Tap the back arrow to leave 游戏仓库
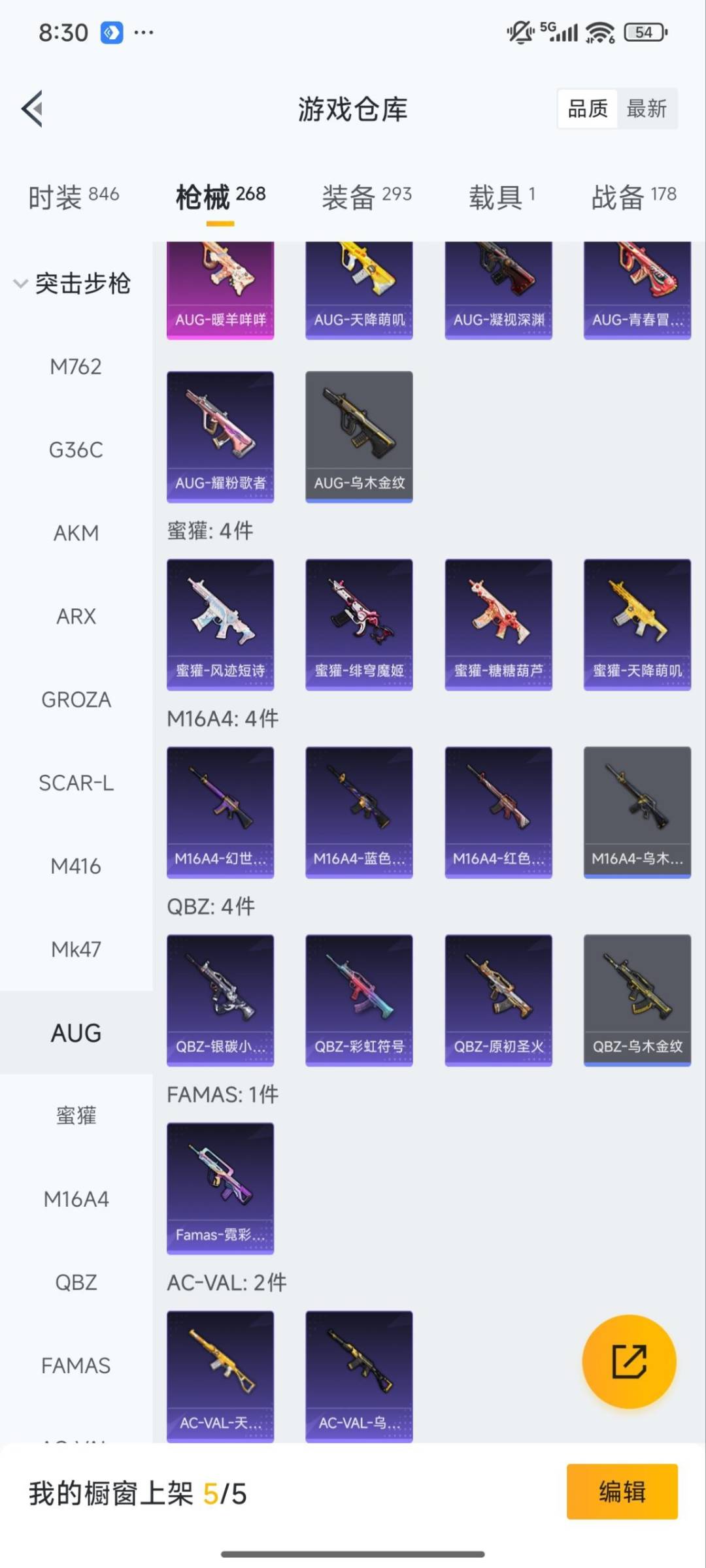 (31, 109)
